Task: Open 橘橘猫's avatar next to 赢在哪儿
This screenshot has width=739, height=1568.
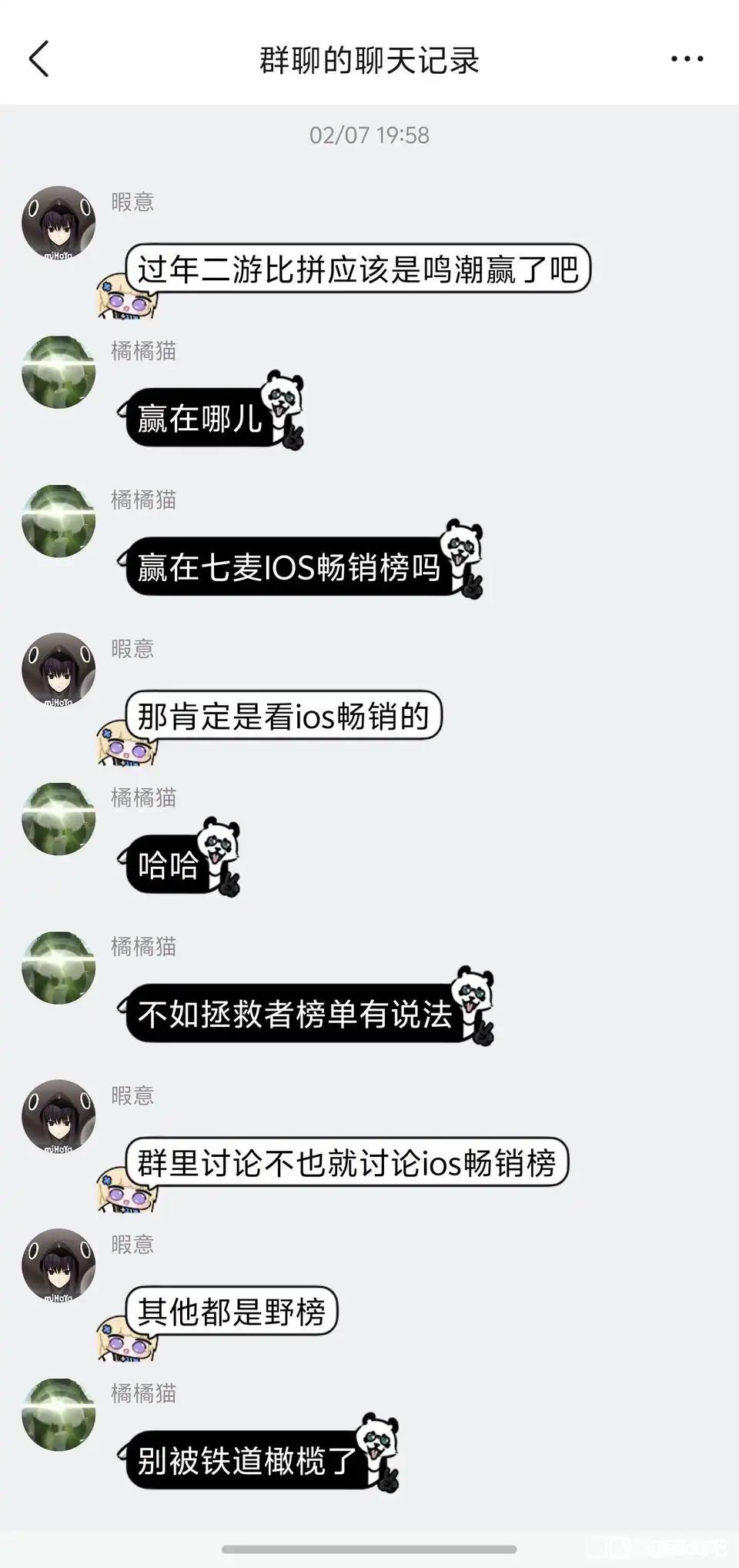Action: click(59, 372)
